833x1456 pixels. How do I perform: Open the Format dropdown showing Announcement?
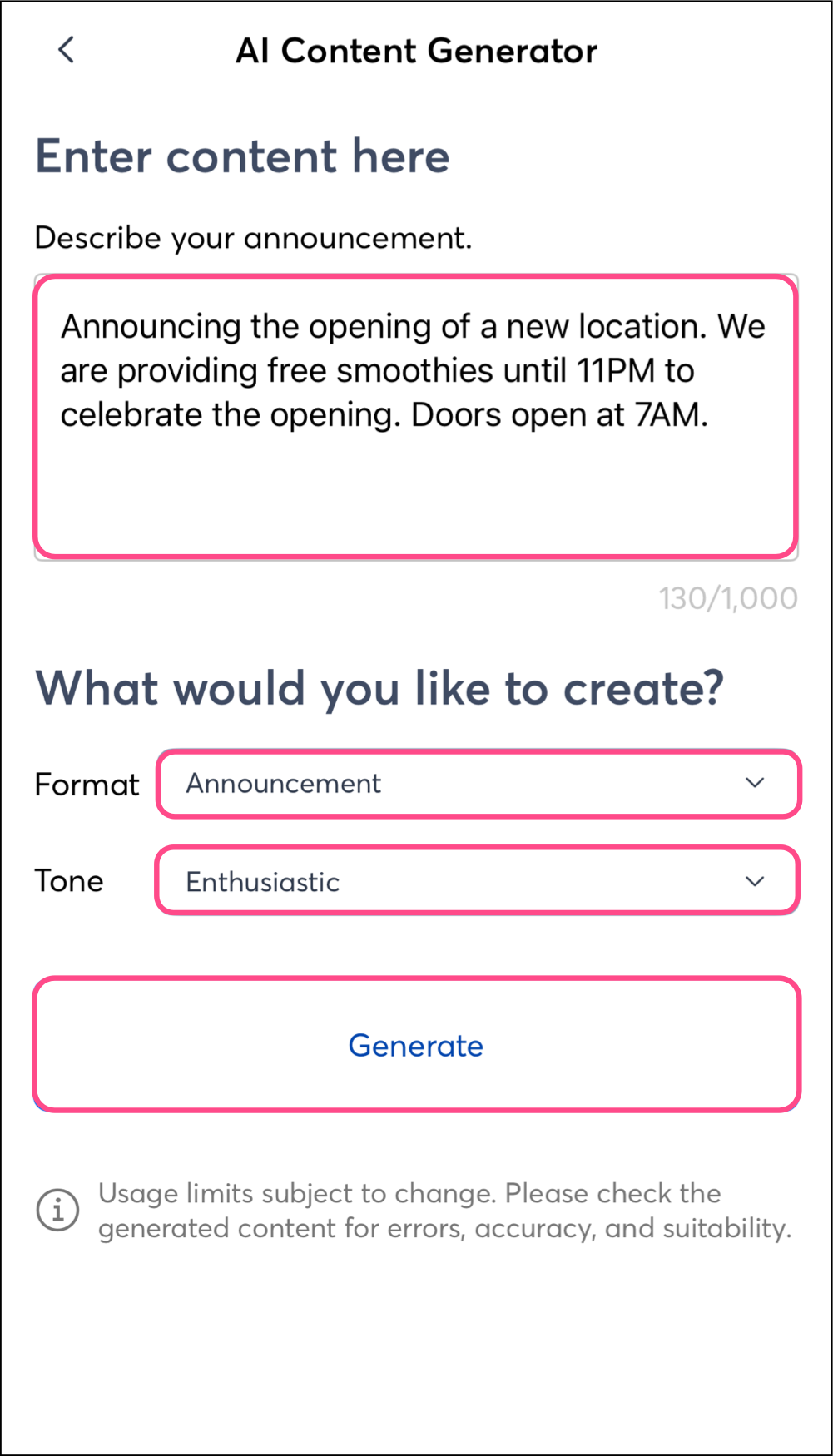point(478,784)
